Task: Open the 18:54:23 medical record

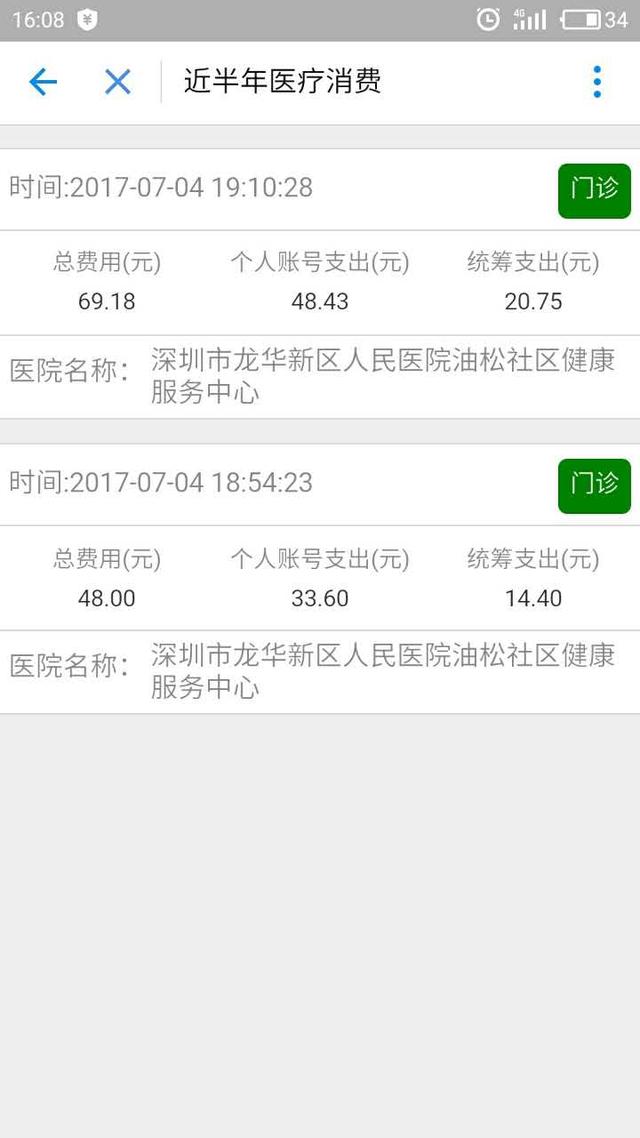Action: (319, 578)
